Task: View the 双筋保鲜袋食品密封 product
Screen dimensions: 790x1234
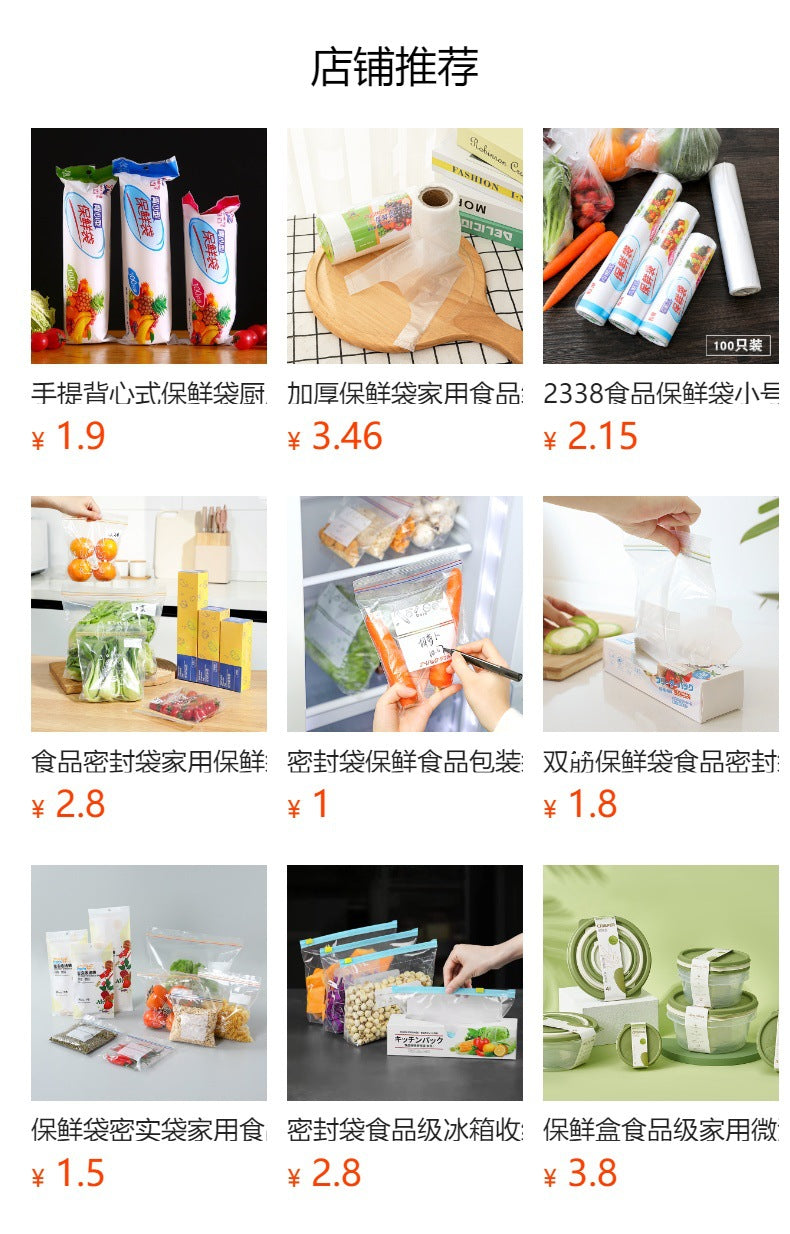Action: tap(660, 614)
